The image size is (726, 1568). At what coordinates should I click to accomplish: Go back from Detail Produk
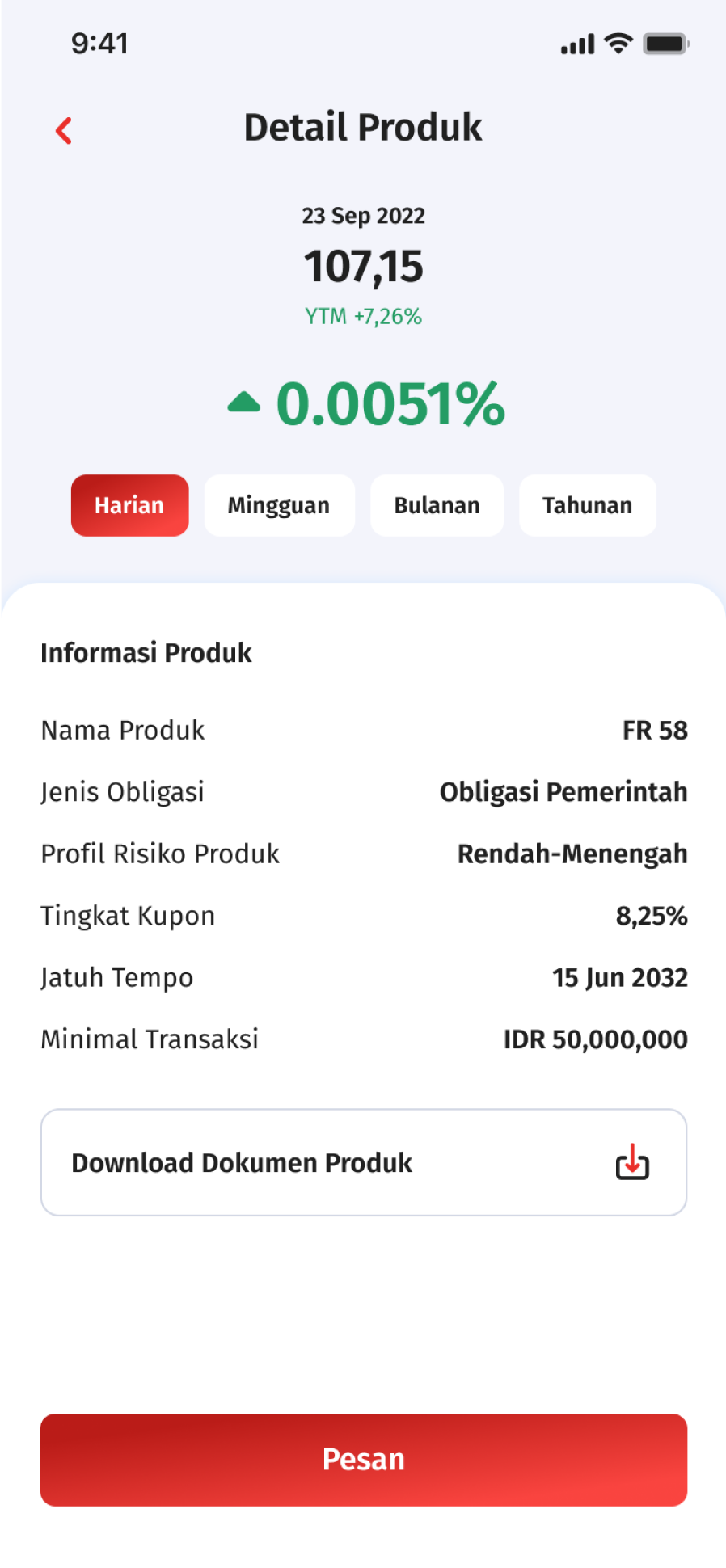tap(64, 130)
